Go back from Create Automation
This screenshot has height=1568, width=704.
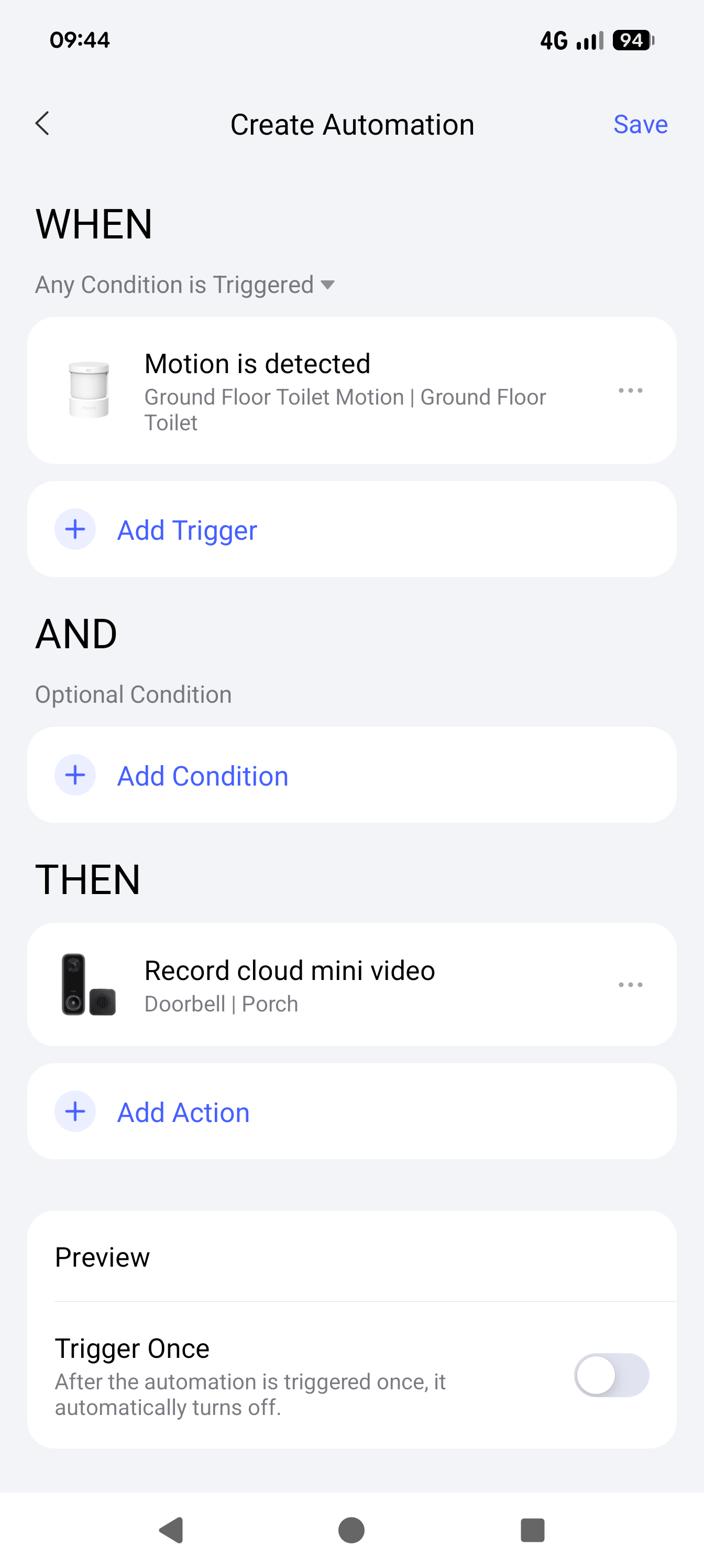point(42,124)
